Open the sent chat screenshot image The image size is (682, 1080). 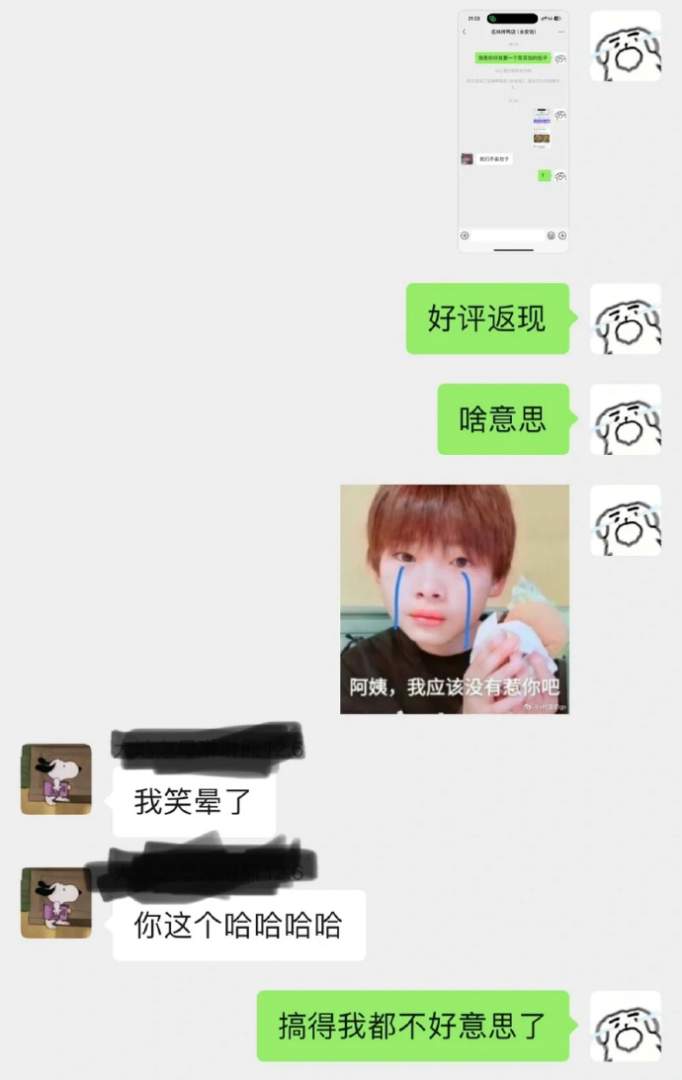513,131
